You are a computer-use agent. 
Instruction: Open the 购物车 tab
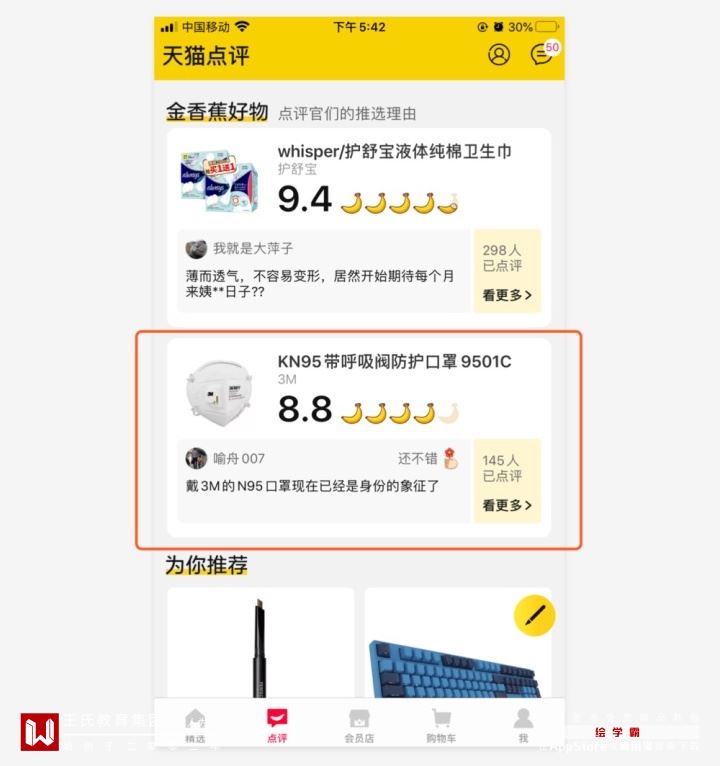pyautogui.click(x=441, y=725)
